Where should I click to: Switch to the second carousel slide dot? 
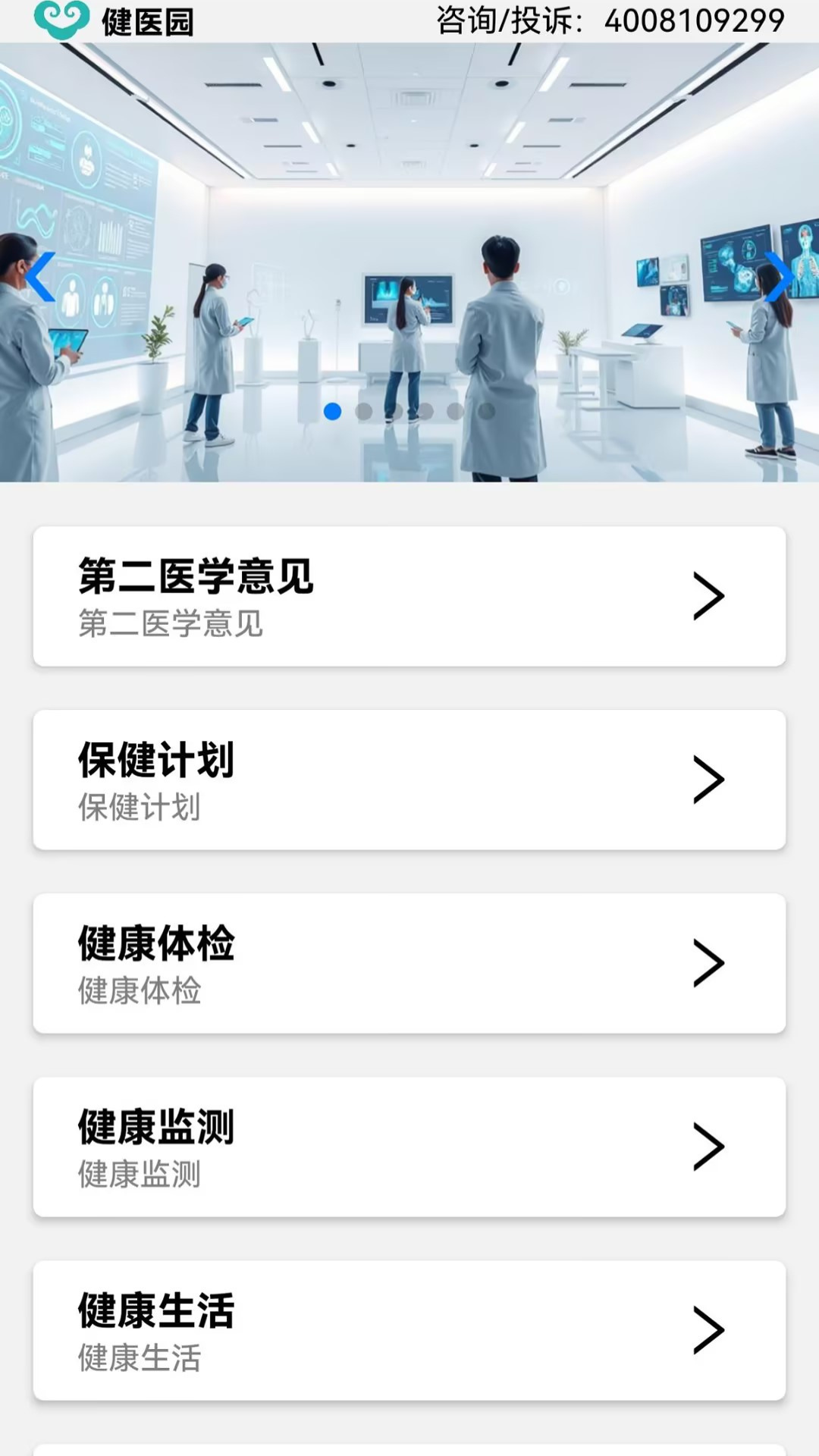364,412
